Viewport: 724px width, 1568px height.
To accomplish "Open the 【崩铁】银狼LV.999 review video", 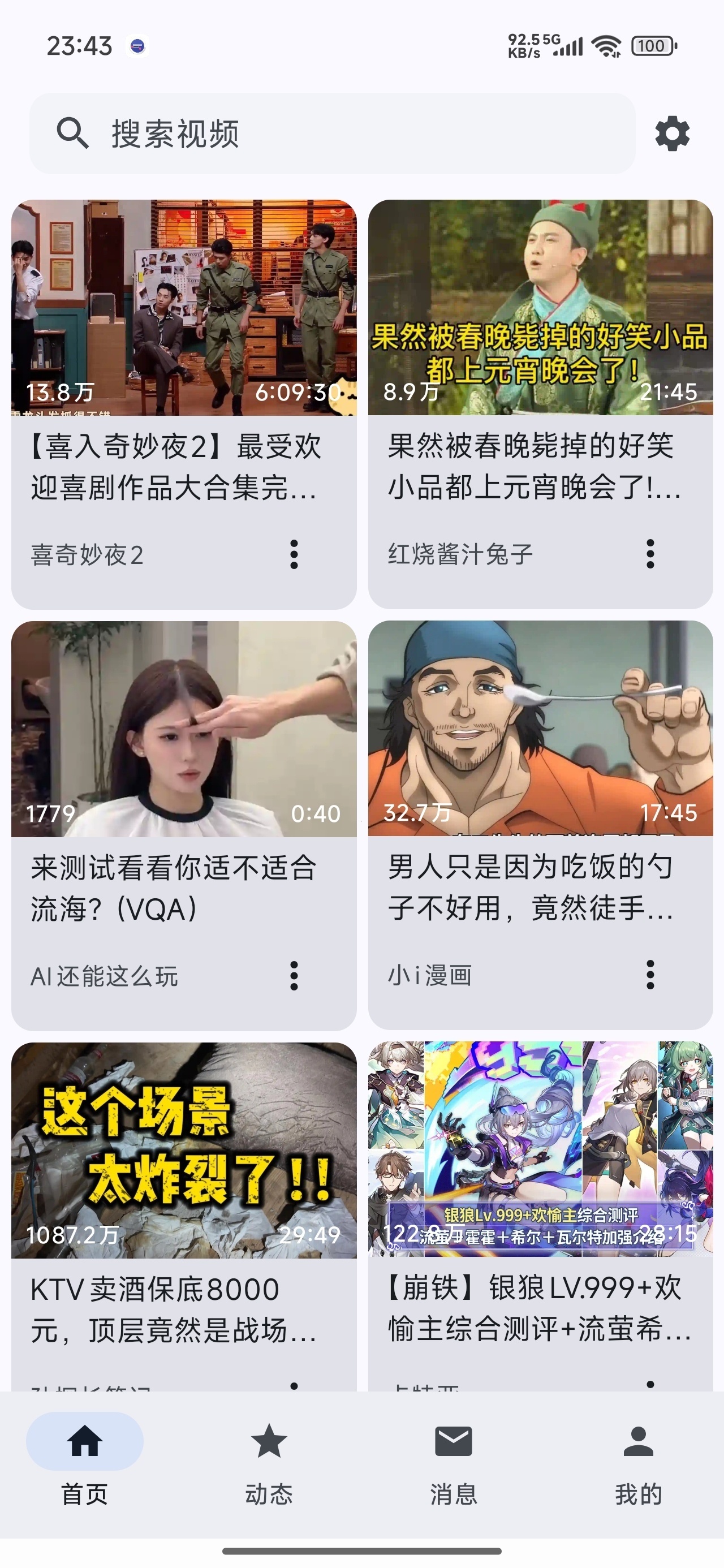I will click(x=540, y=1216).
